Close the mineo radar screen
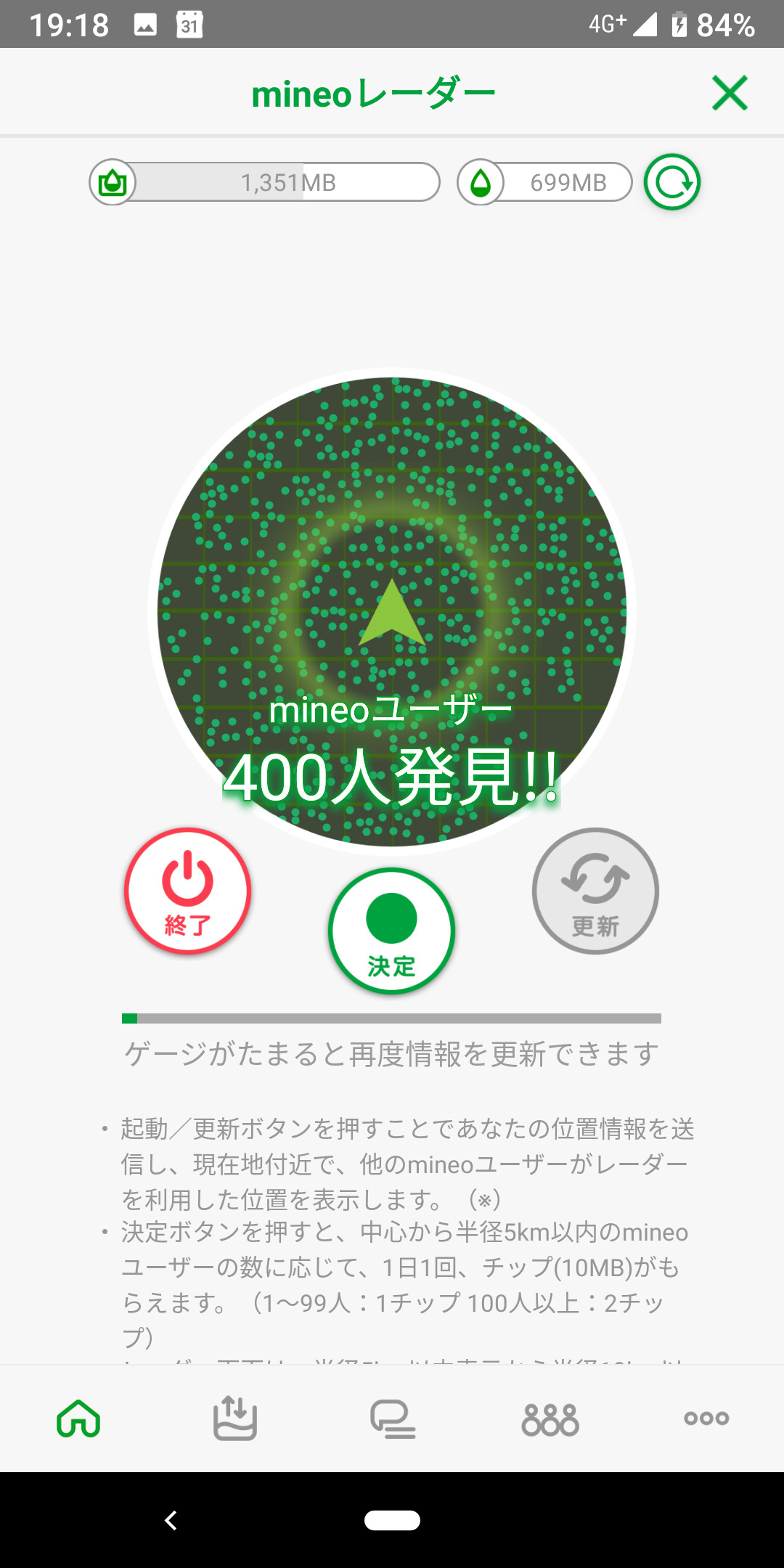 729,93
